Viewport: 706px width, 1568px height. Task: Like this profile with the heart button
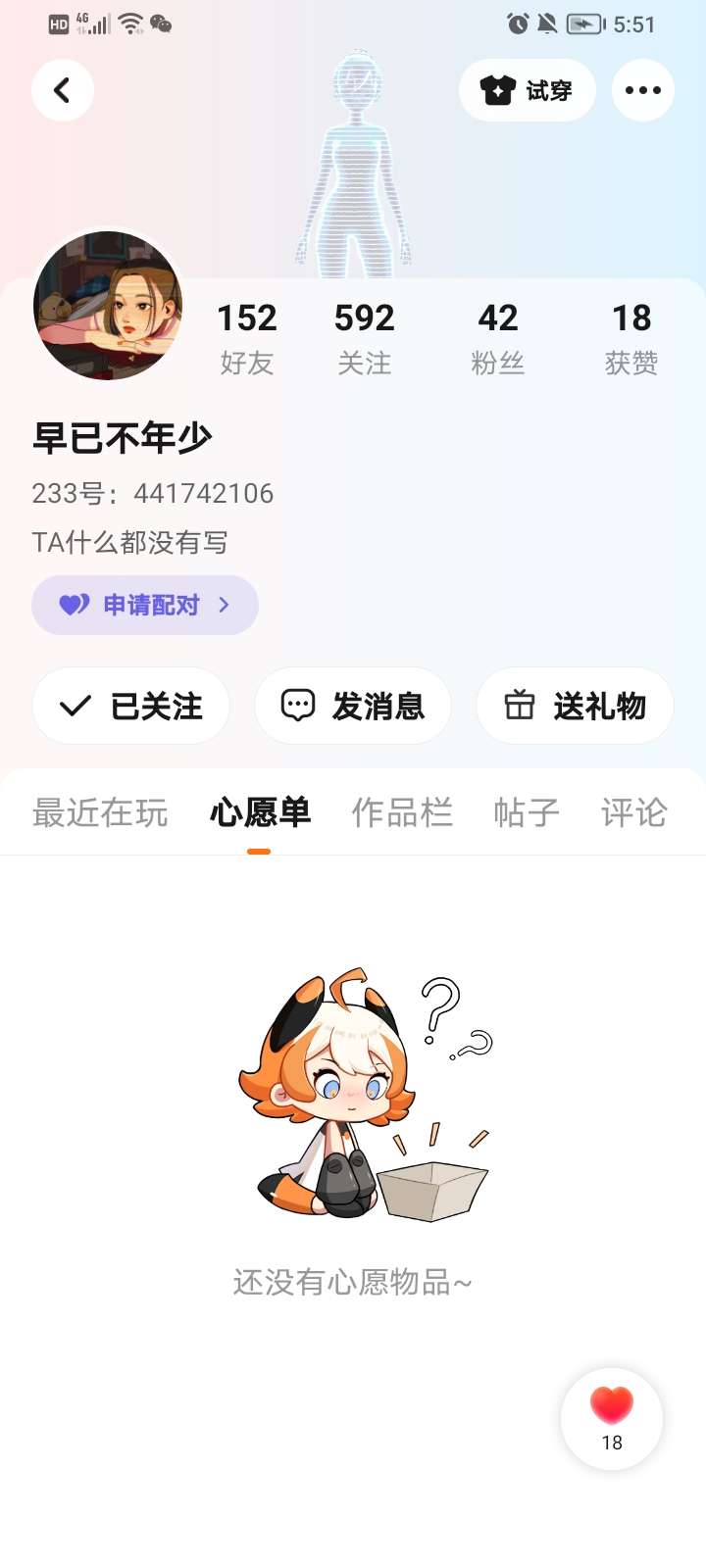tap(612, 1417)
